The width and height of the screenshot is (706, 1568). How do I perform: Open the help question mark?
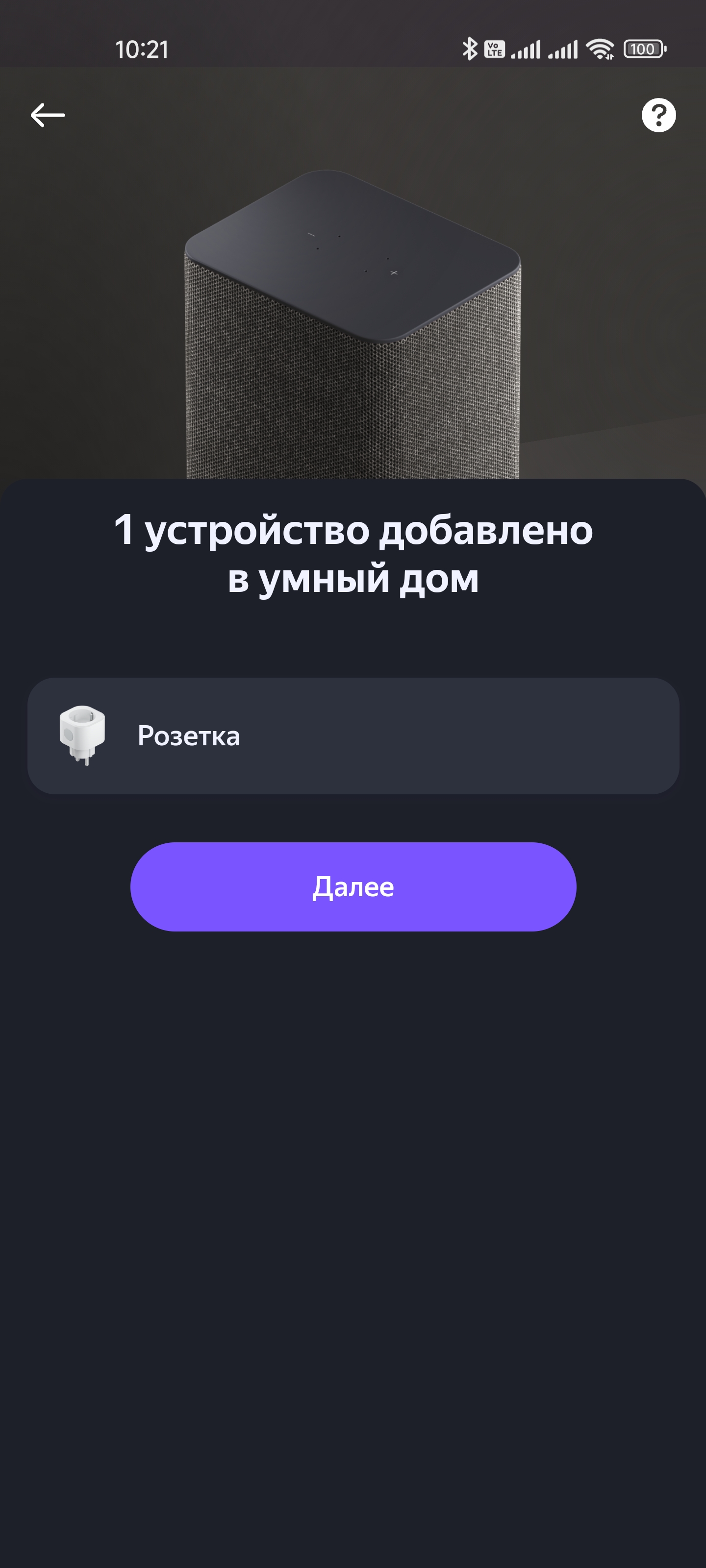click(x=658, y=115)
